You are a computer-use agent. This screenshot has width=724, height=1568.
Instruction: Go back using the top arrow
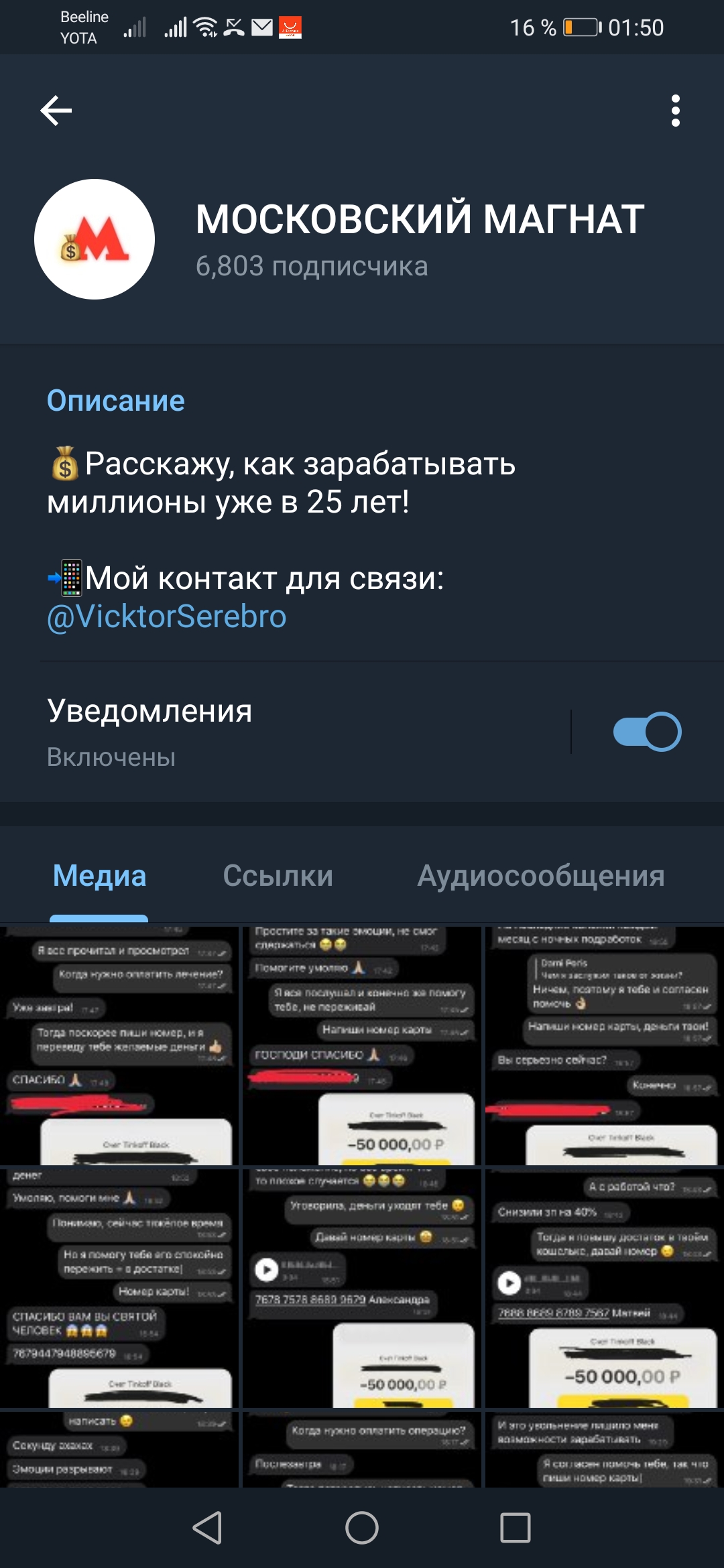click(56, 111)
